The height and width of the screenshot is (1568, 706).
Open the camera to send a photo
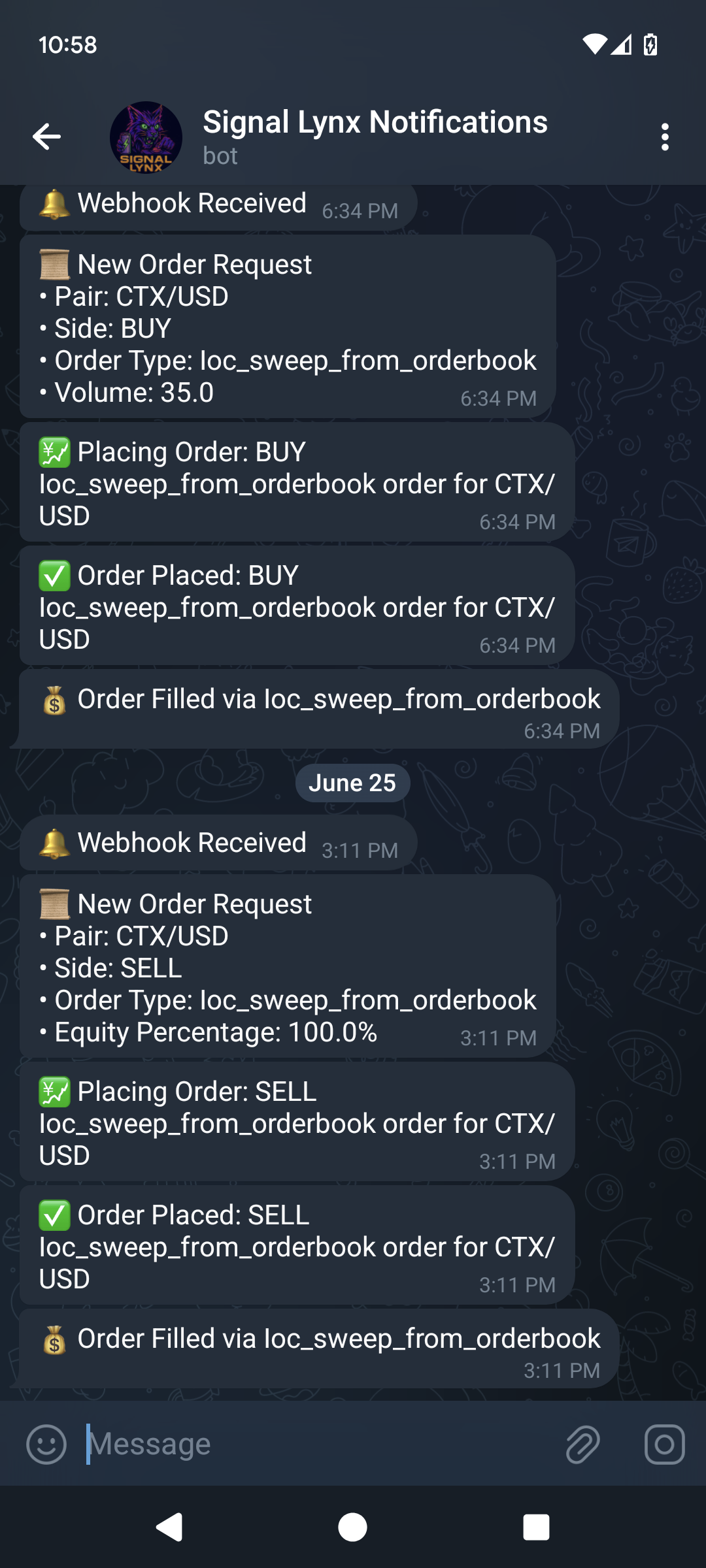click(665, 1444)
